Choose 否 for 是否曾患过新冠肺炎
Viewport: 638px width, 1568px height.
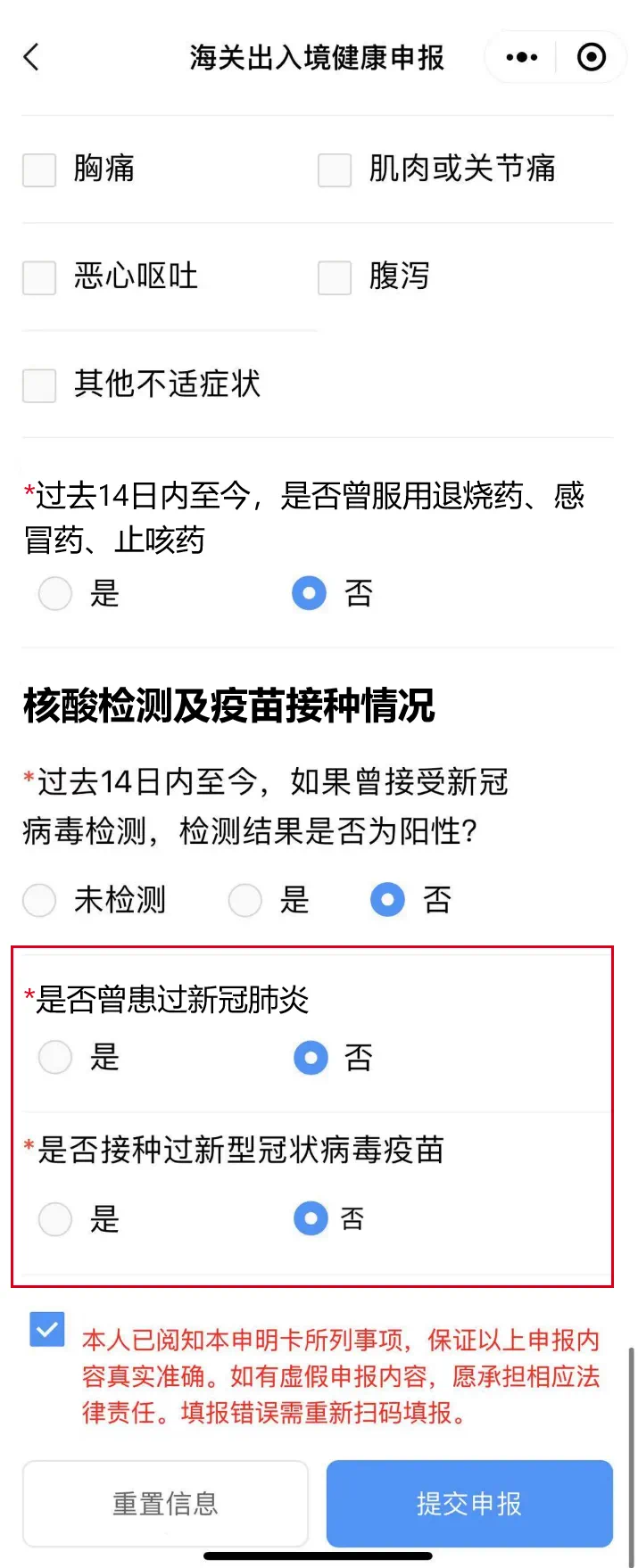pos(311,1058)
